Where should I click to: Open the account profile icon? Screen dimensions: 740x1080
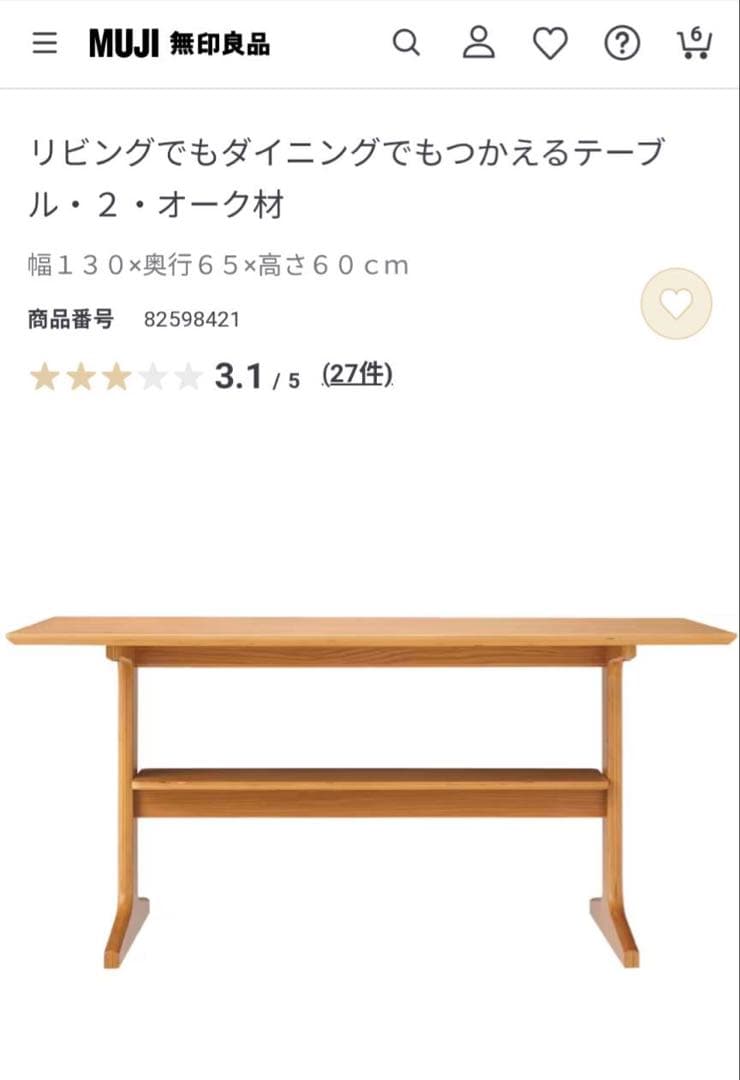(478, 44)
